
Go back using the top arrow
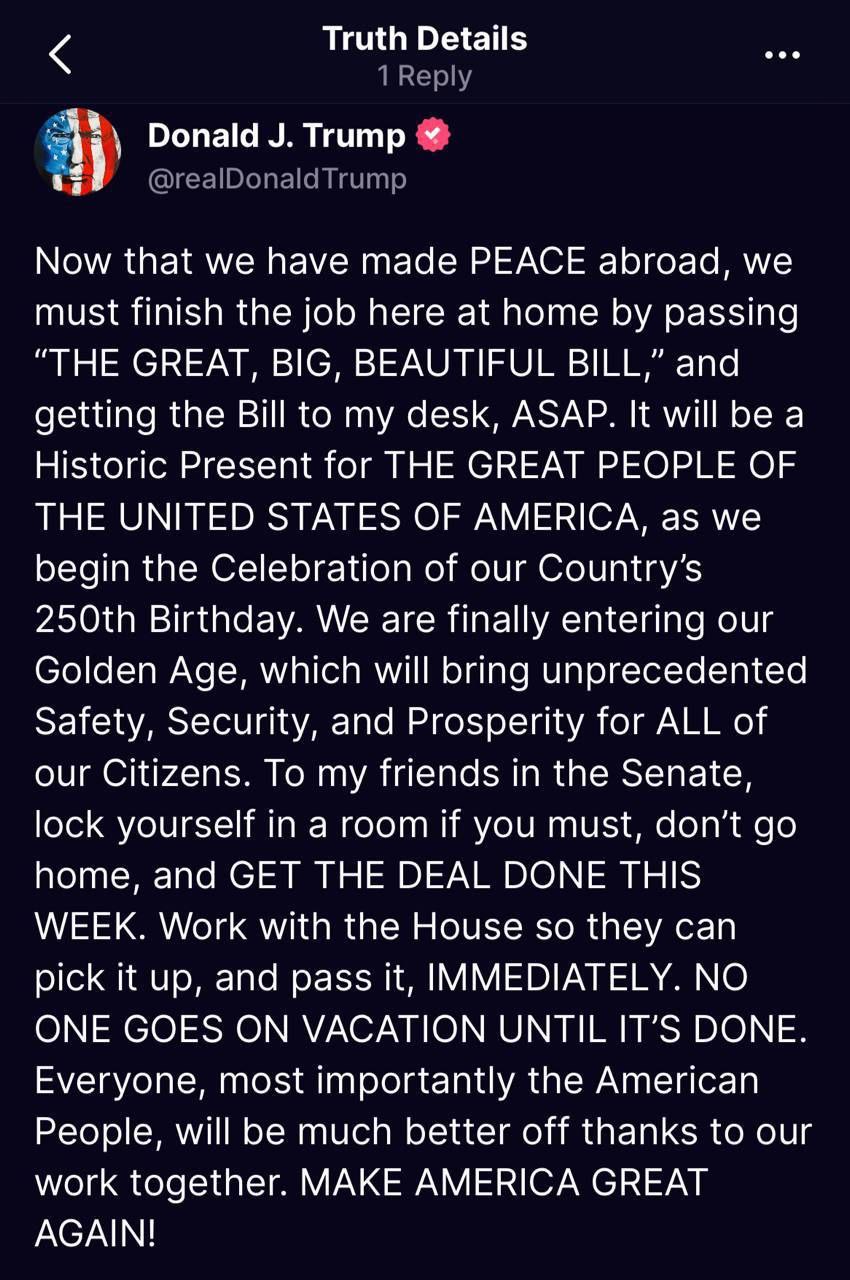60,55
